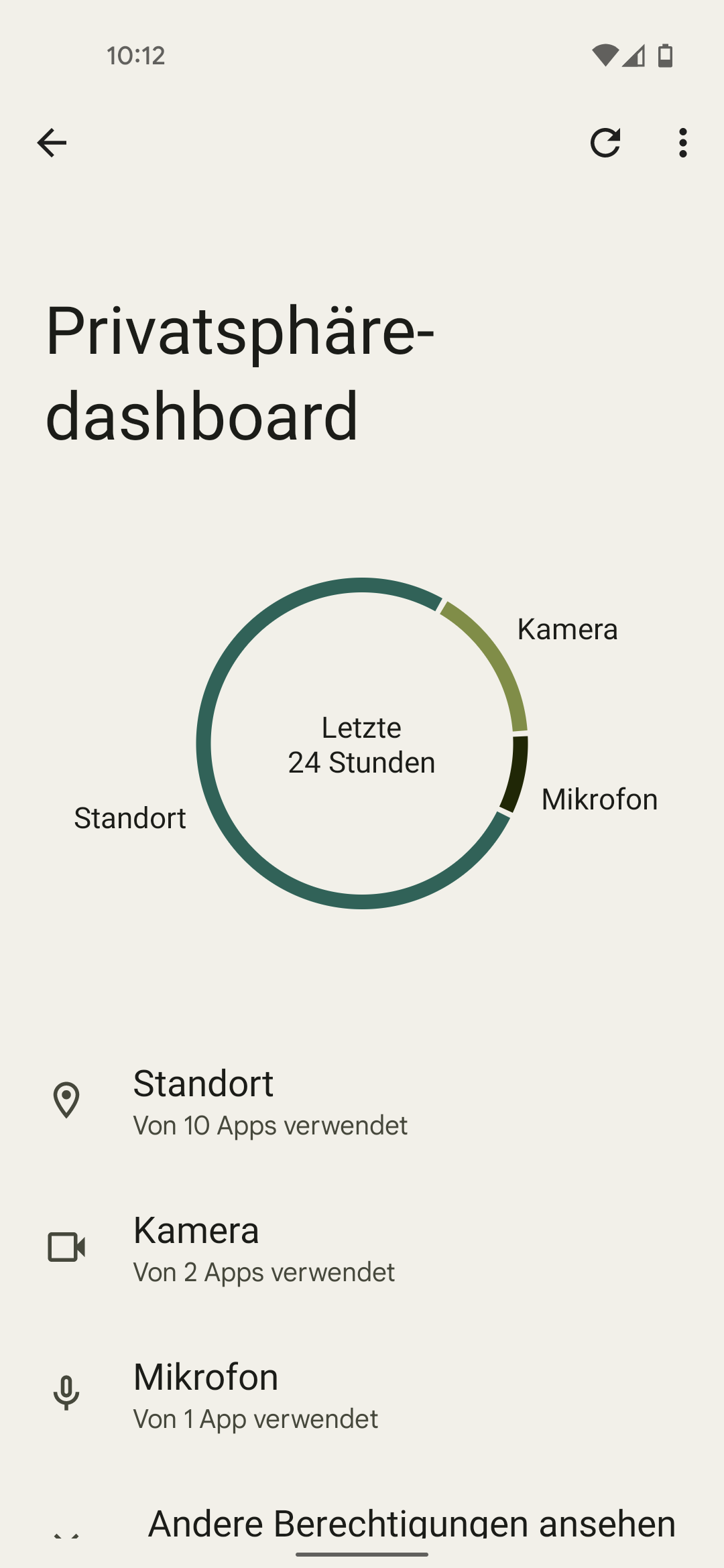Open Standort usage by 10 apps

(270, 1101)
